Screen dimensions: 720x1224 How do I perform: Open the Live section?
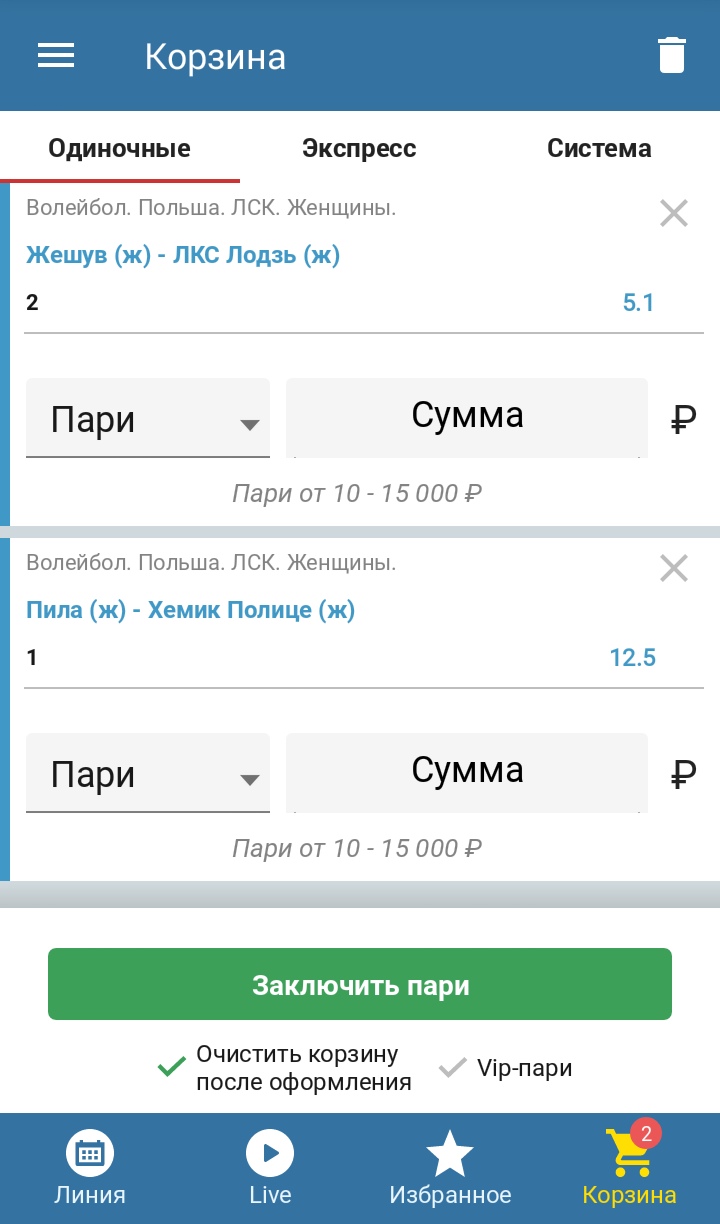click(x=270, y=1168)
